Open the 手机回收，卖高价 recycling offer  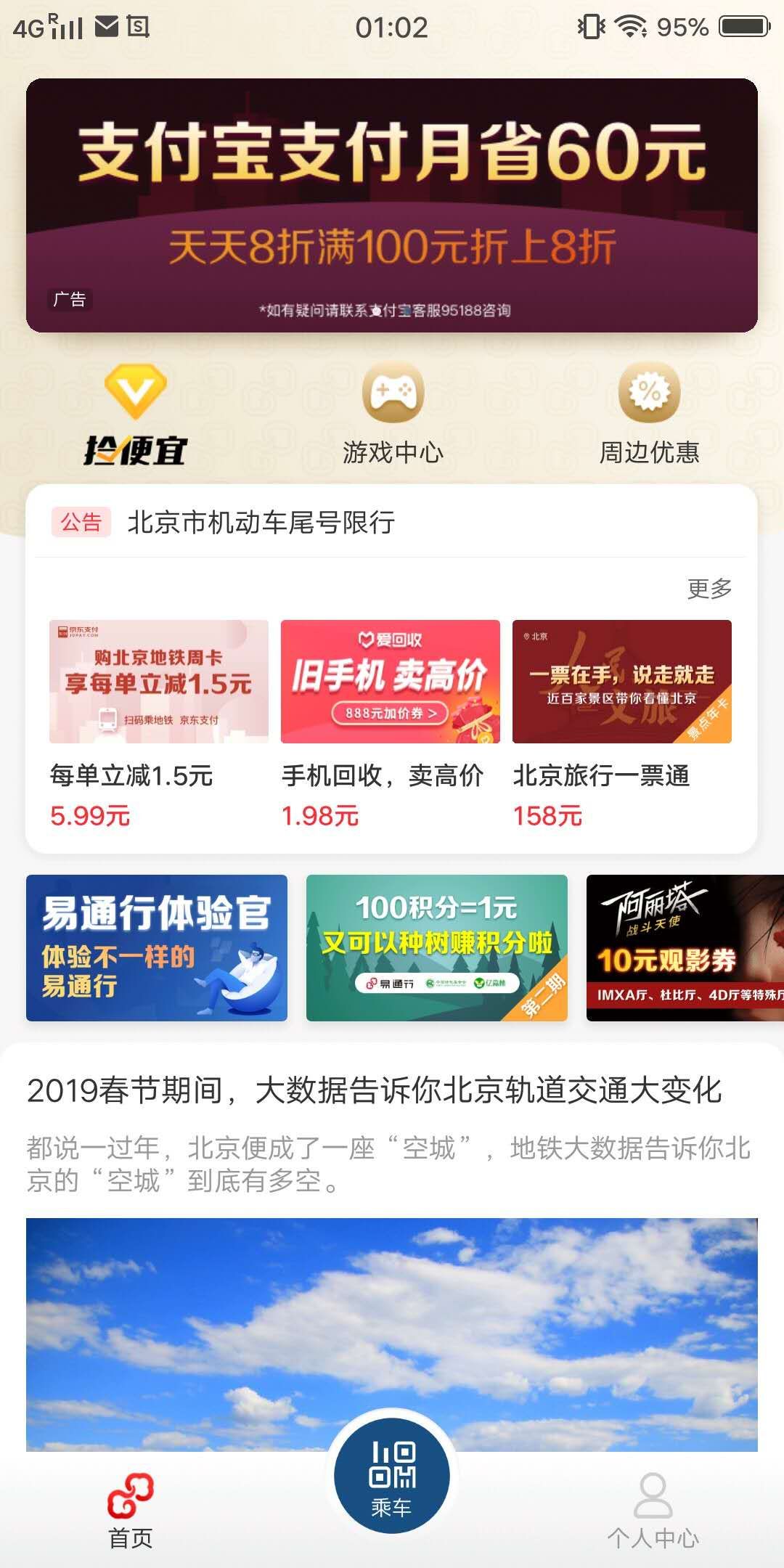click(390, 682)
